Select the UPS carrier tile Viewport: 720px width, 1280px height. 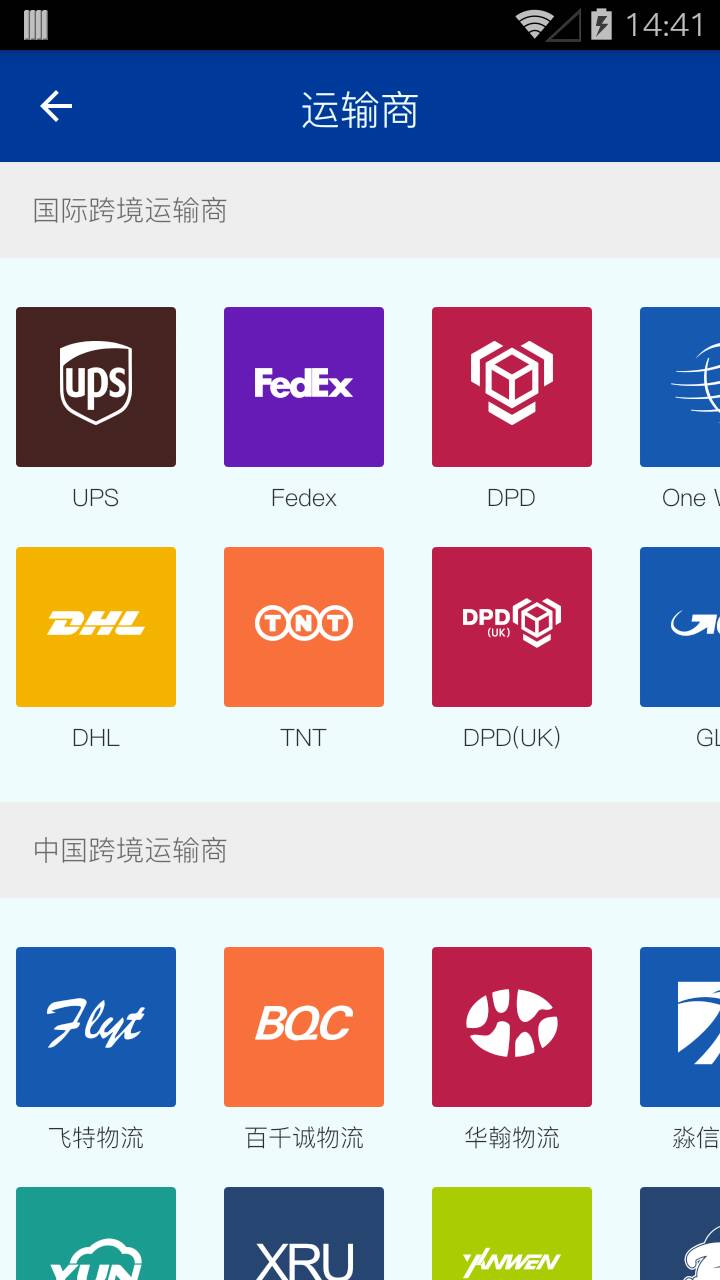tap(96, 387)
